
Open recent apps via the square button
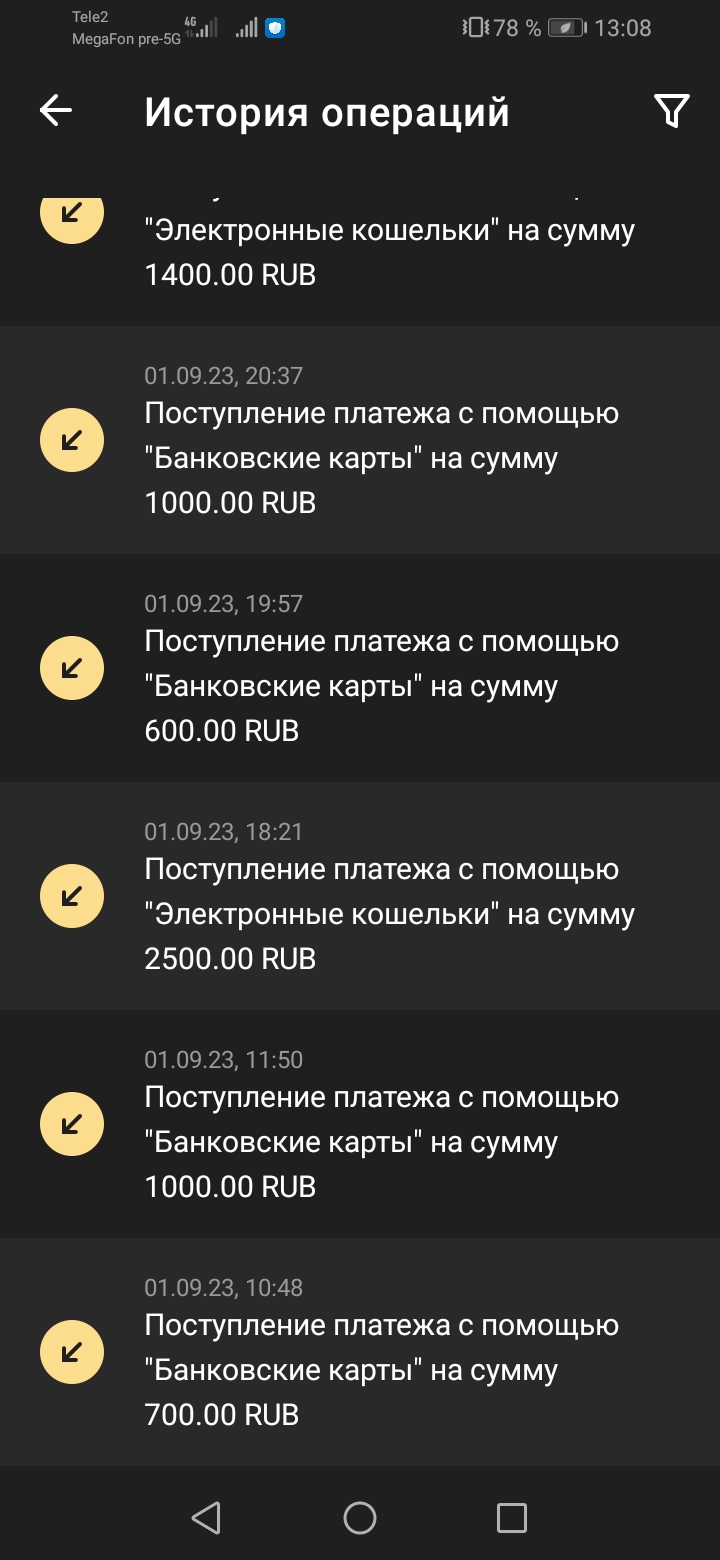(x=511, y=1518)
